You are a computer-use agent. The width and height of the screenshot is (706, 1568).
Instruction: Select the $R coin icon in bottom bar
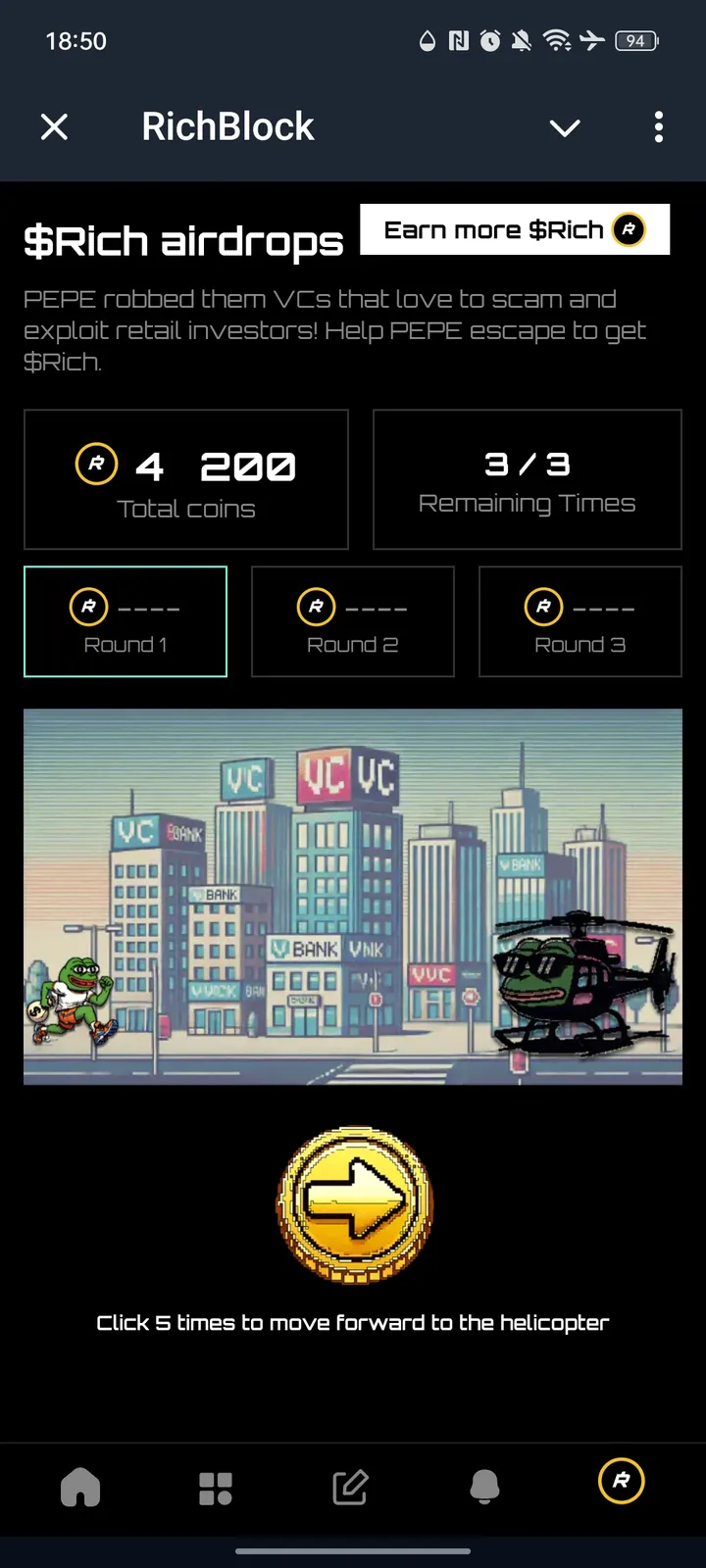click(x=621, y=1481)
